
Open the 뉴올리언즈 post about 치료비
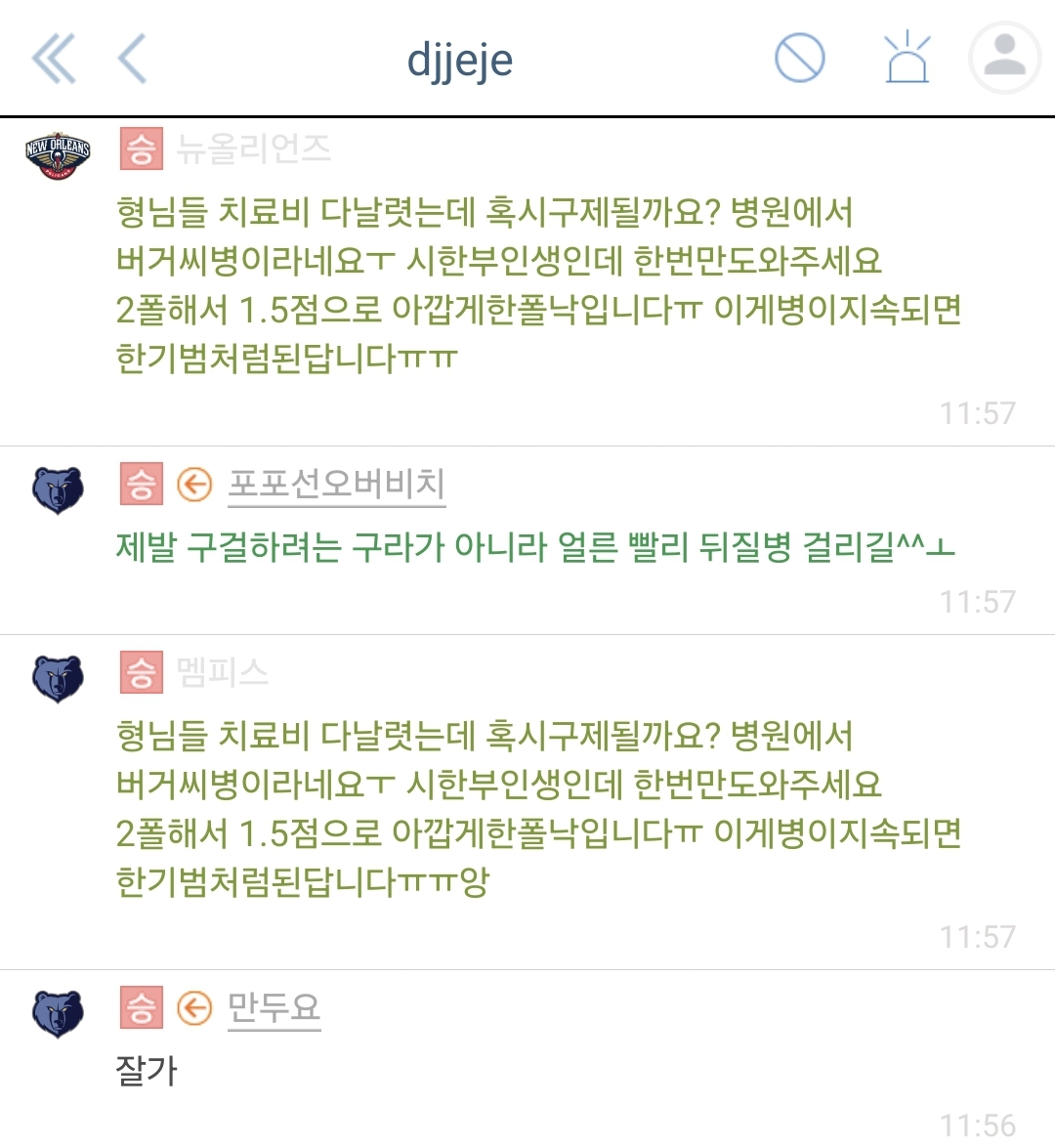[x=537, y=285]
